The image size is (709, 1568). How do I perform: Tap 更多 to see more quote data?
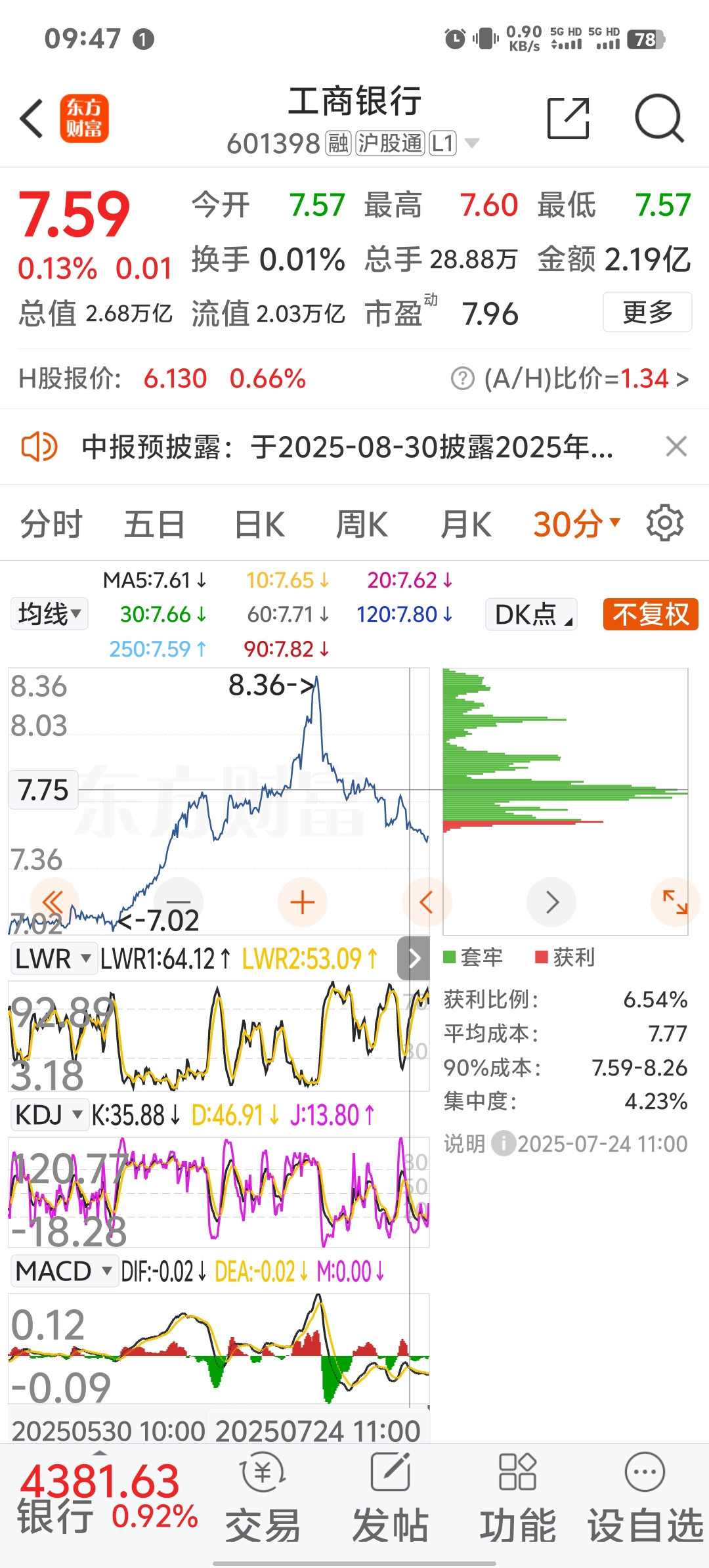pyautogui.click(x=647, y=312)
